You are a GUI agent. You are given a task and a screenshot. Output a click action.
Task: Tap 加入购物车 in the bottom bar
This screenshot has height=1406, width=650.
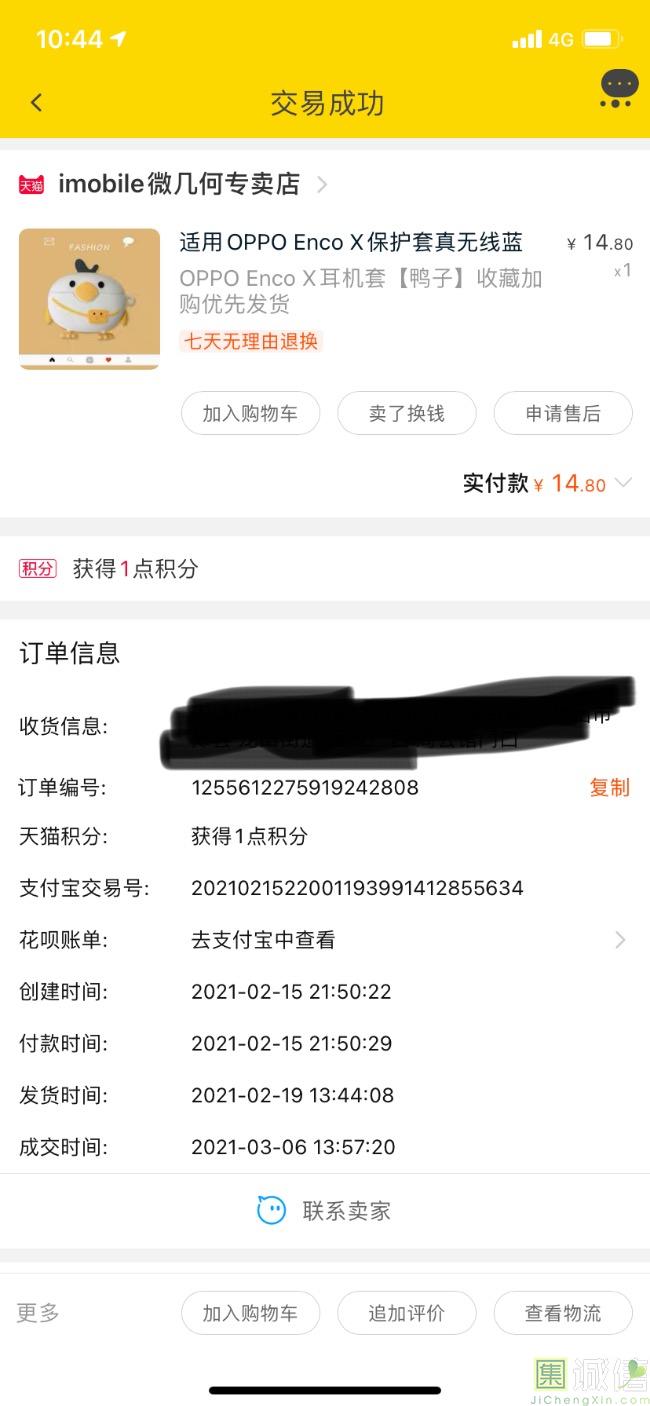coord(250,1313)
